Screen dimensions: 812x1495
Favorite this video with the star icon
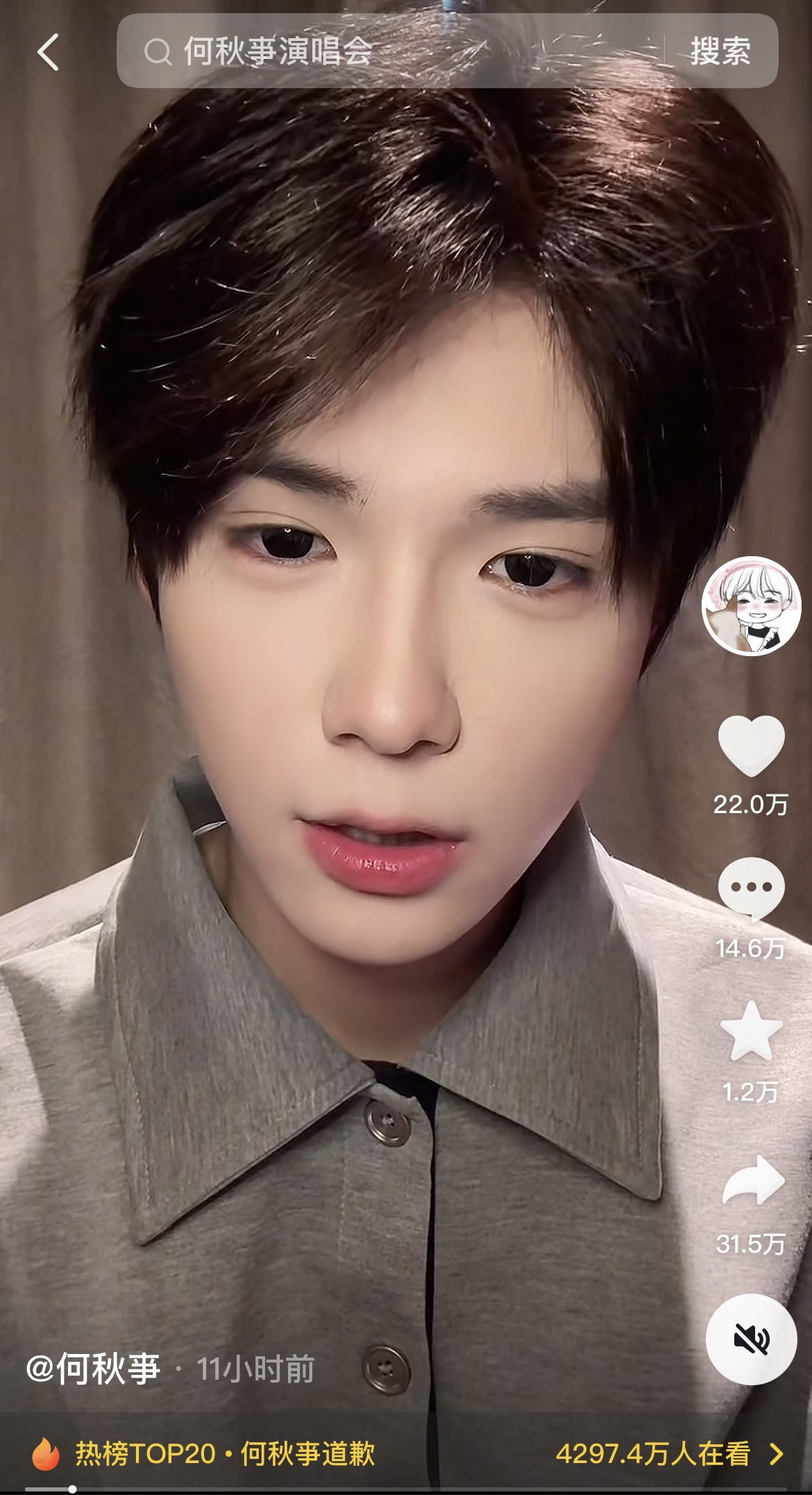[x=751, y=1032]
